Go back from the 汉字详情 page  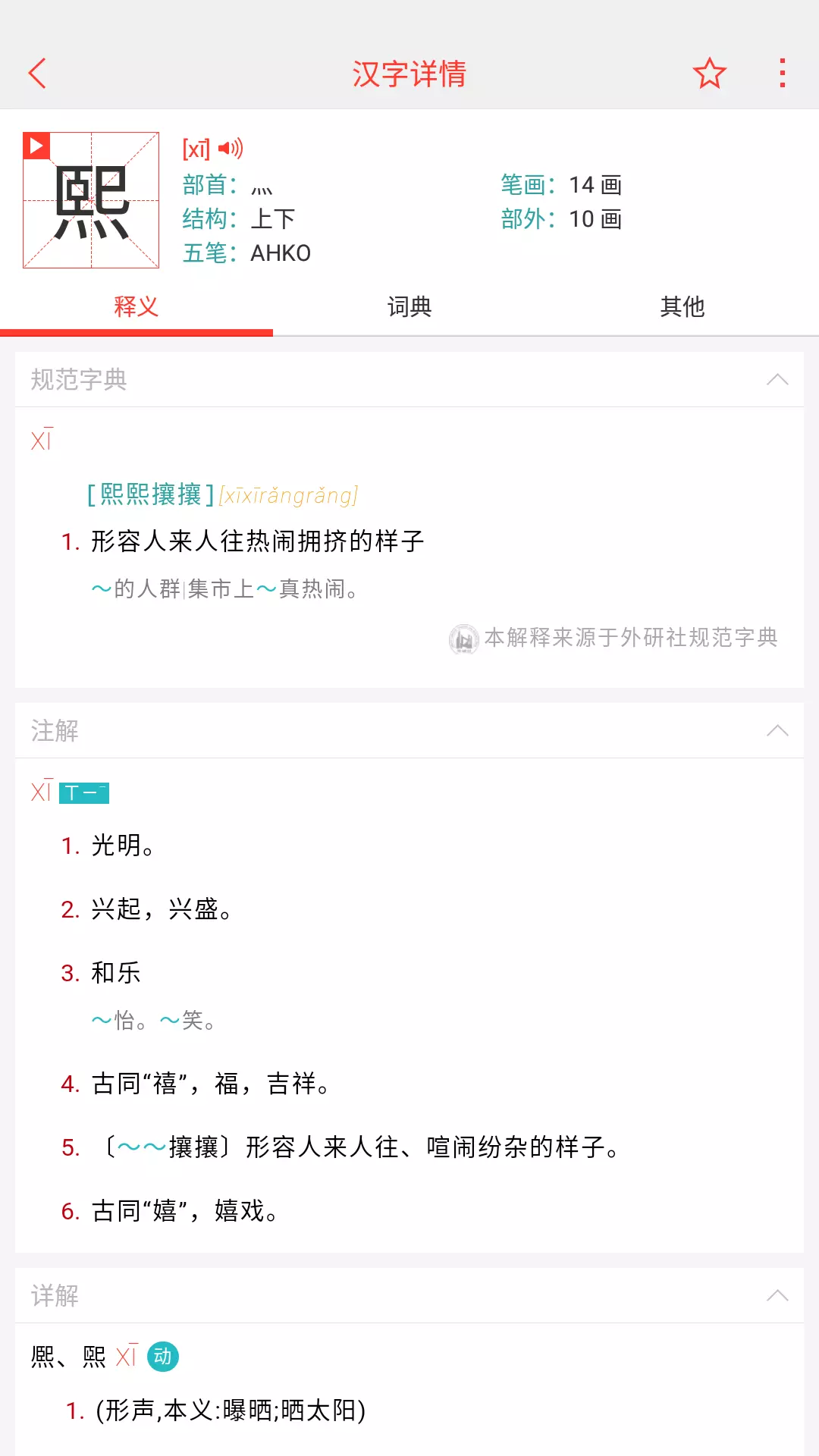tap(37, 74)
